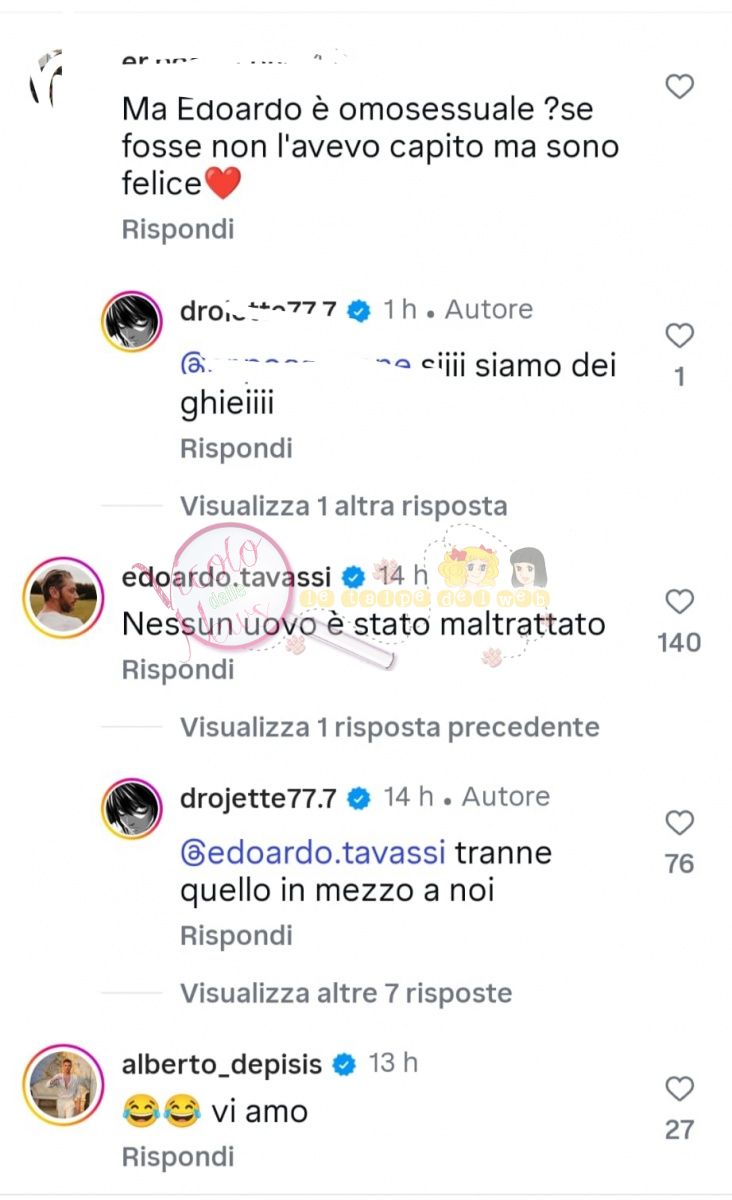Reply to drojette77.7's 'siamo dei ghieiiii' comment
Image resolution: width=732 pixels, height=1200 pixels.
tap(236, 449)
